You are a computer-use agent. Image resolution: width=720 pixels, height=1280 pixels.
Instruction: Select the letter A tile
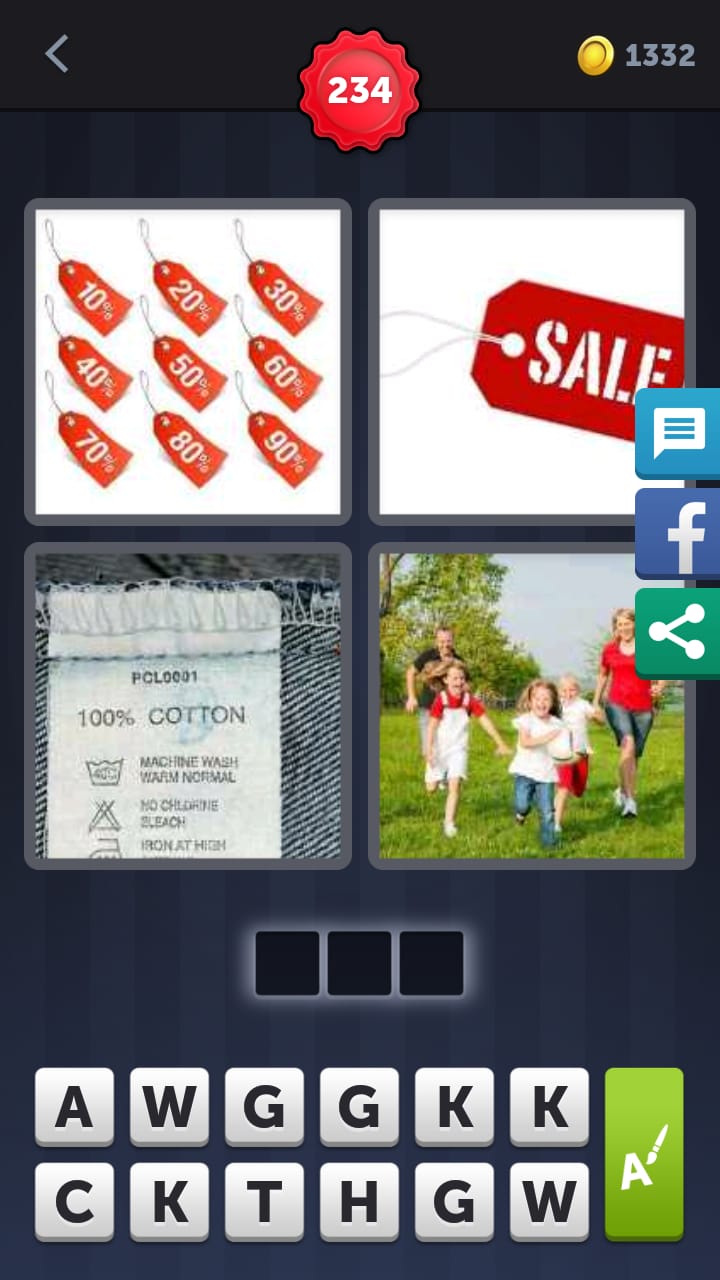[x=74, y=1106]
